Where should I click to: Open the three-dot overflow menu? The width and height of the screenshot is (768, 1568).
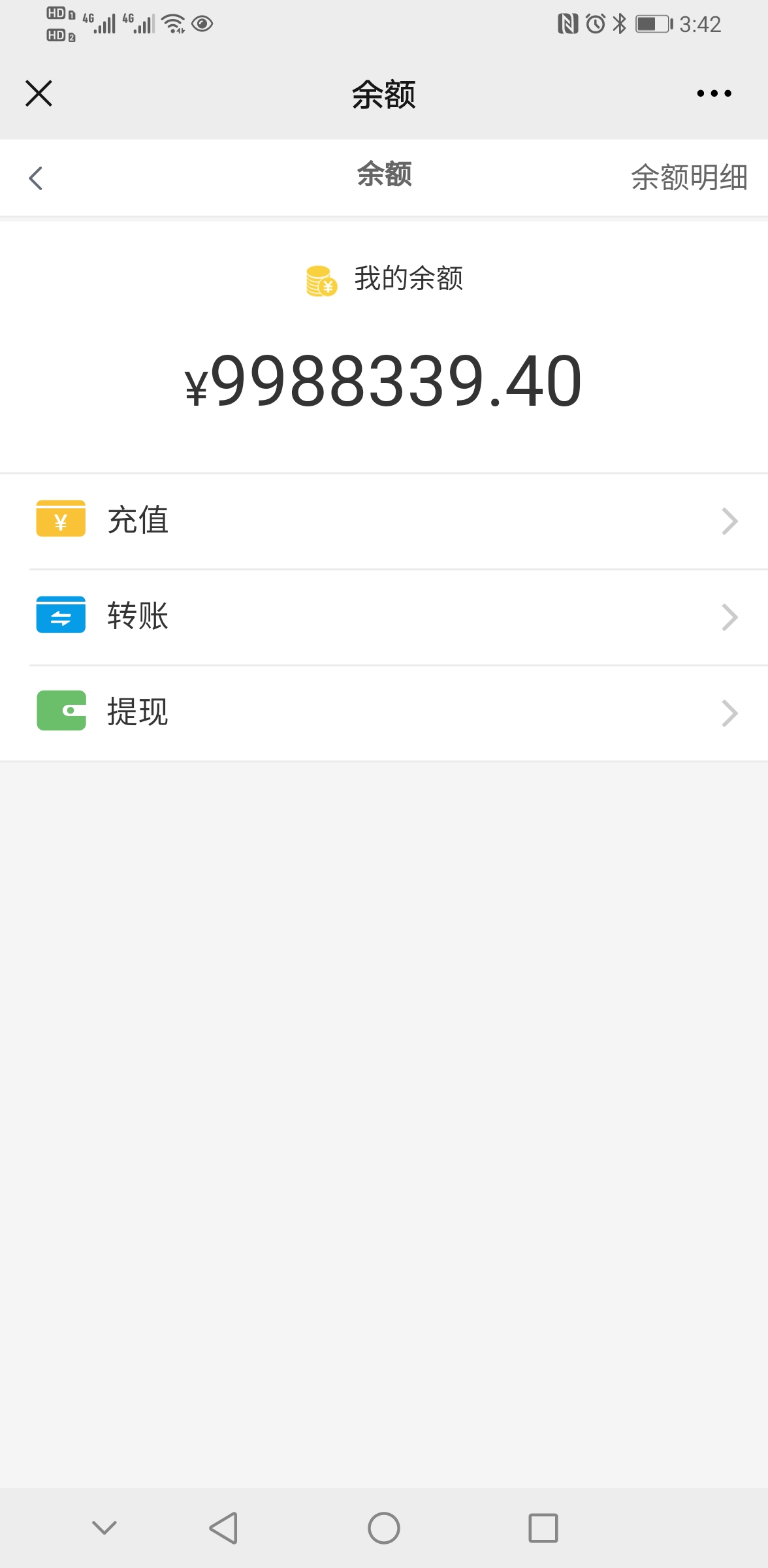pos(714,93)
